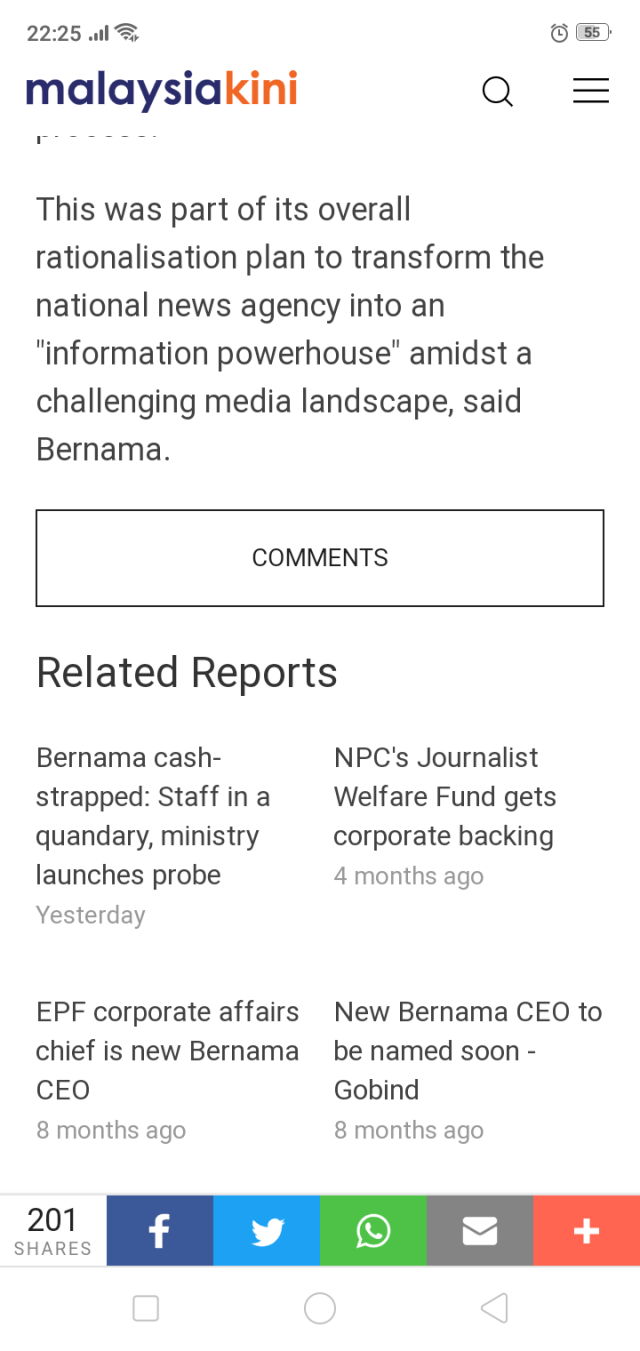Screen dimensions: 640x1351
Task: Go to the Malaysiakini home page logo
Action: [162, 90]
